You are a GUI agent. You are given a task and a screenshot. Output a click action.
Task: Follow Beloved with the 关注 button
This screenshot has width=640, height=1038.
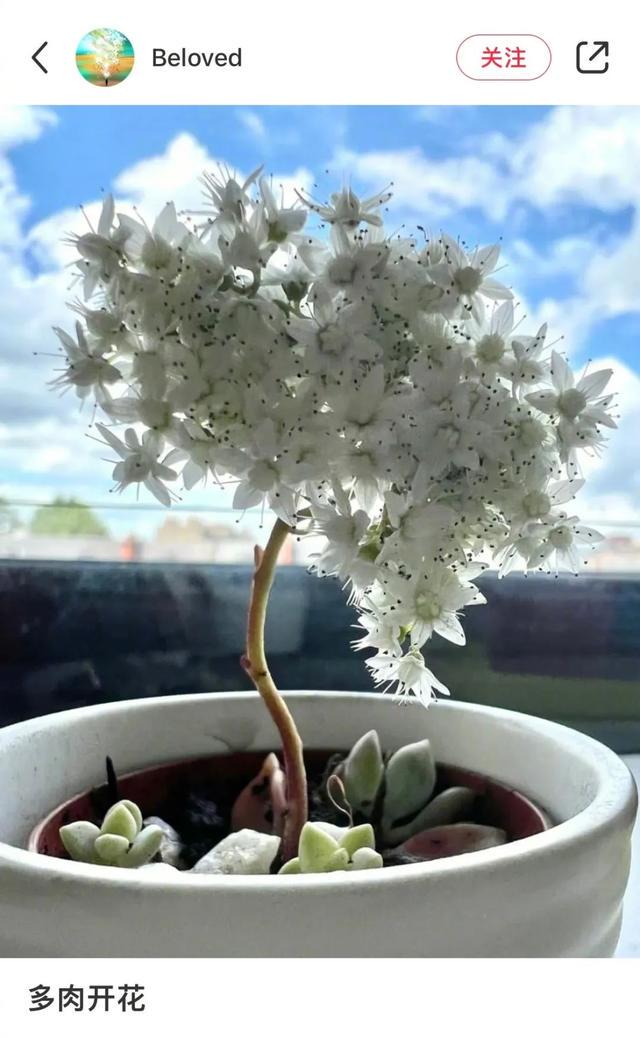point(503,58)
